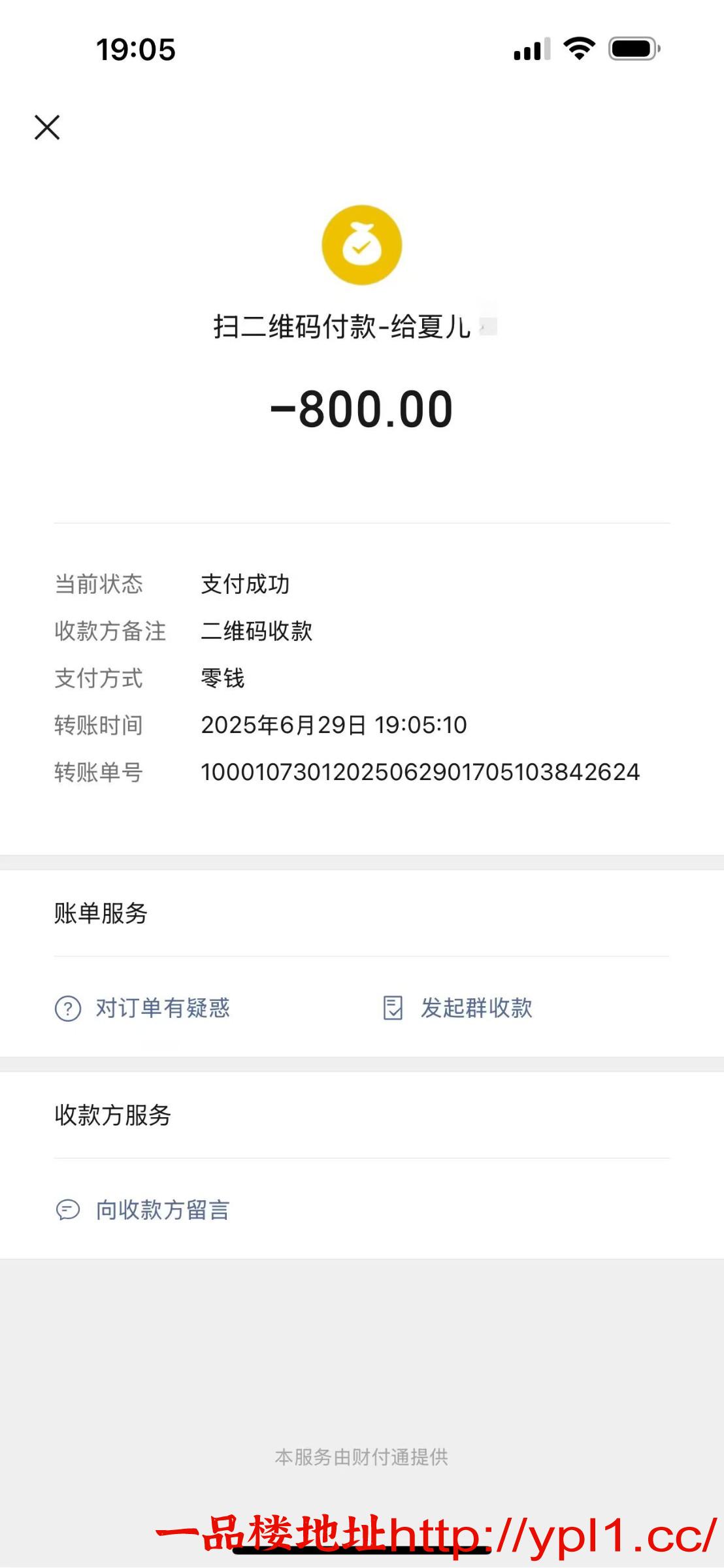724x1568 pixels.
Task: Open 向收款方留言 to message the payee
Action: [163, 1210]
